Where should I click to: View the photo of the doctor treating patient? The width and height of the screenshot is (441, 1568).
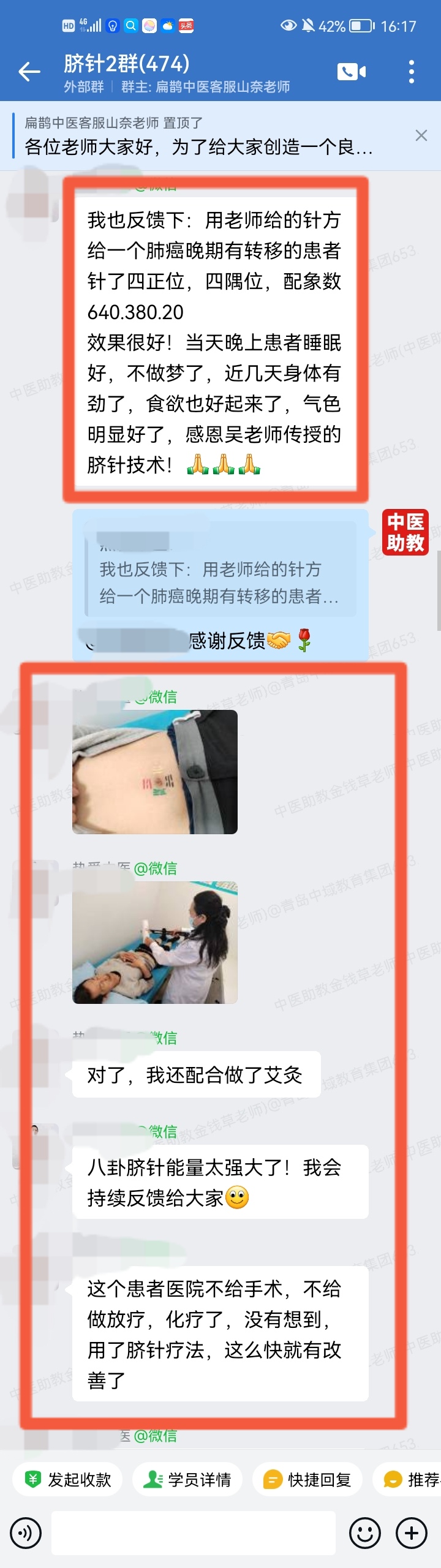(x=154, y=942)
